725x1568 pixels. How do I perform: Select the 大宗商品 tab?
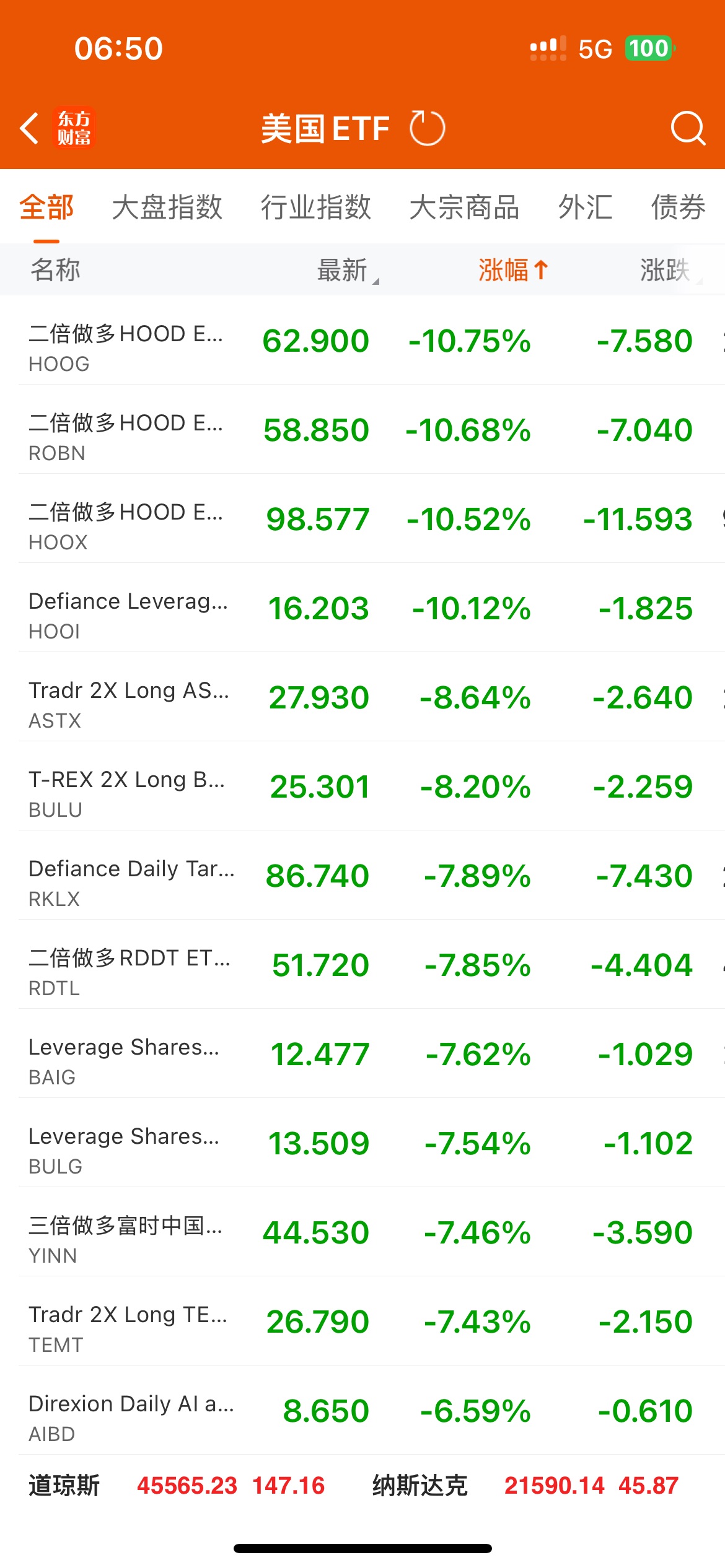pos(464,207)
